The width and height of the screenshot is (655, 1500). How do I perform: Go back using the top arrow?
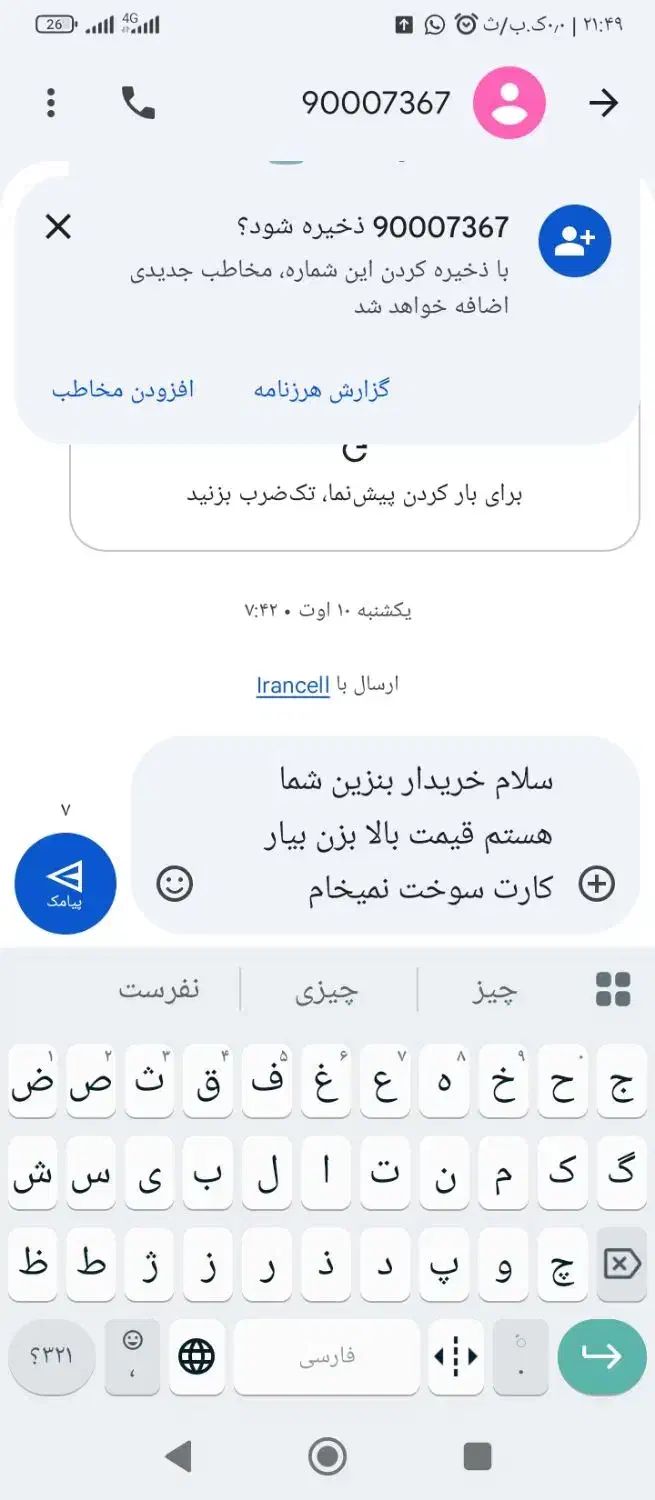pyautogui.click(x=603, y=103)
